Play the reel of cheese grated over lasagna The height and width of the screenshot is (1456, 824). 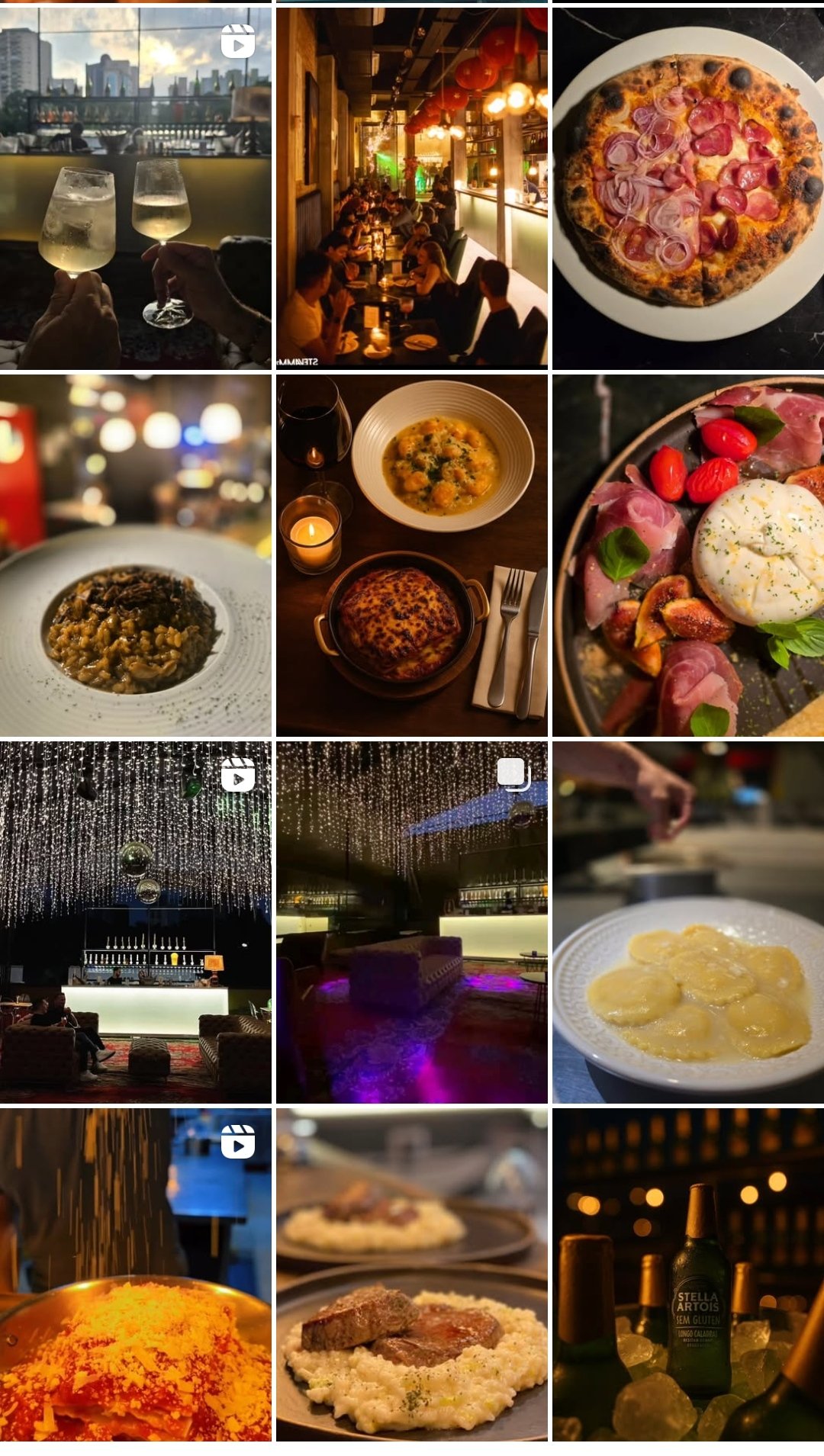point(135,1274)
